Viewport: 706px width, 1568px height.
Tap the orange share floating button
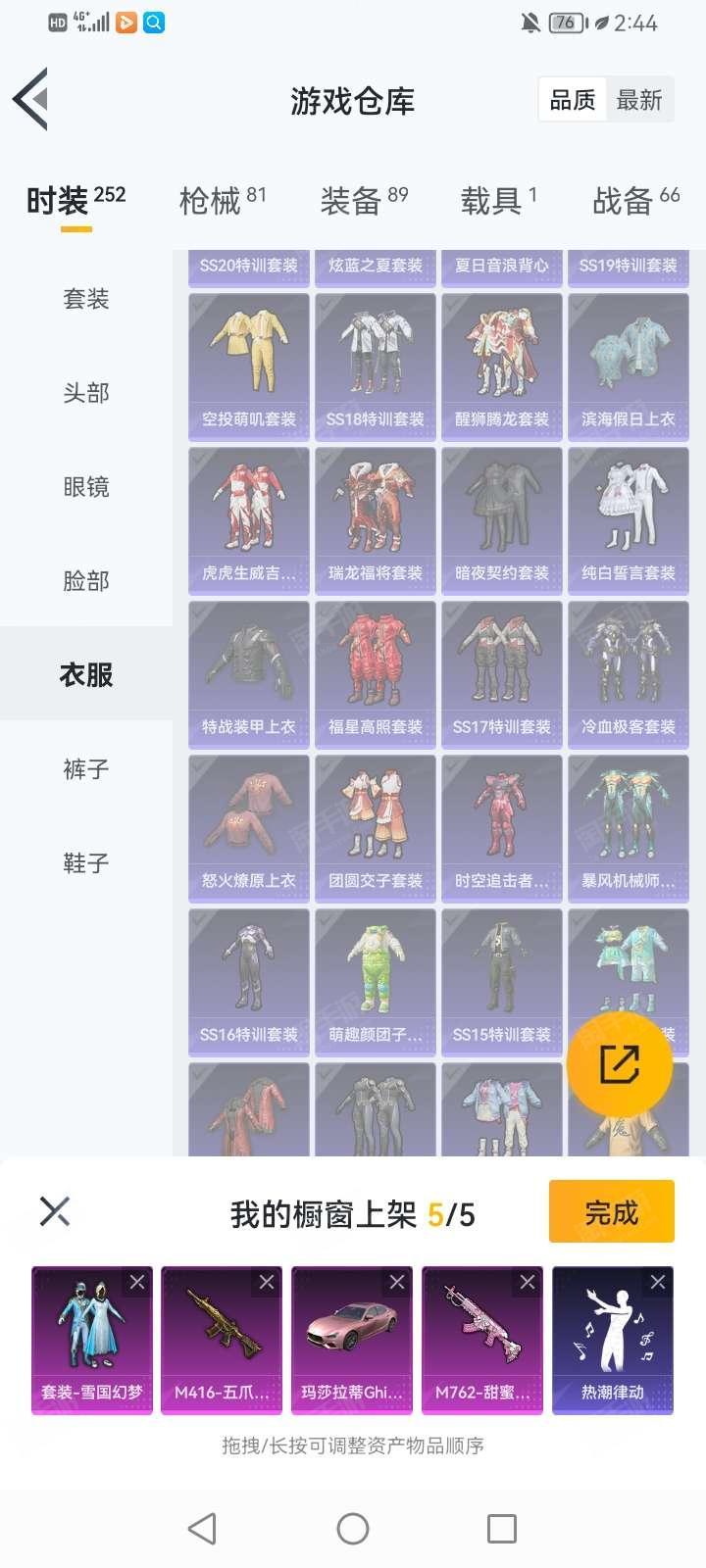[620, 1065]
